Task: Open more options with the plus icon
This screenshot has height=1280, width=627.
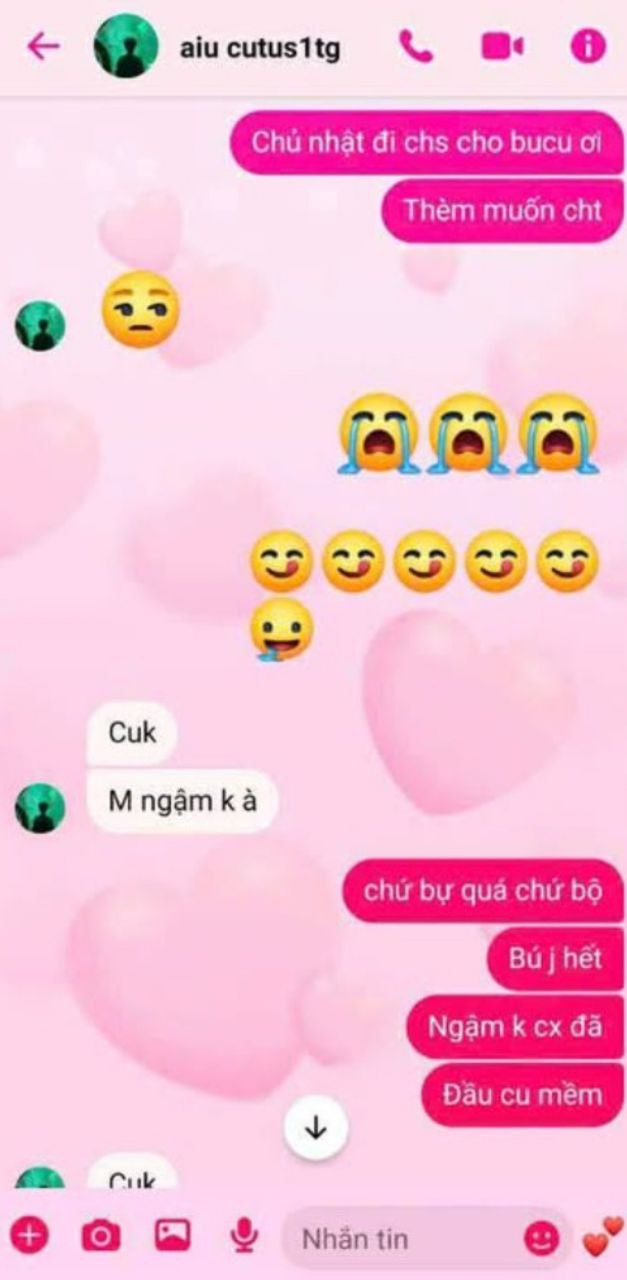Action: (x=30, y=1237)
